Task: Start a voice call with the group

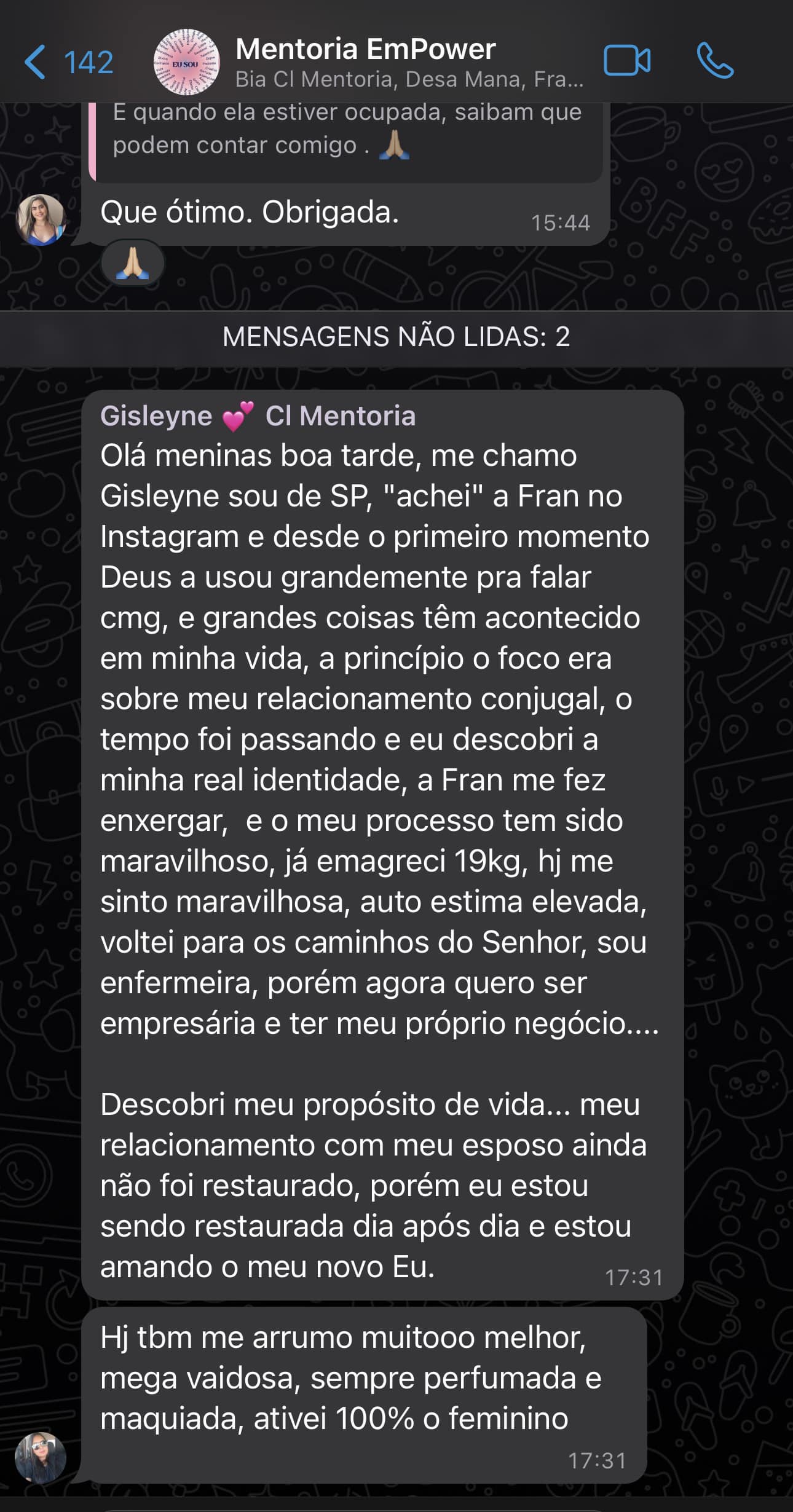Action: [x=715, y=60]
